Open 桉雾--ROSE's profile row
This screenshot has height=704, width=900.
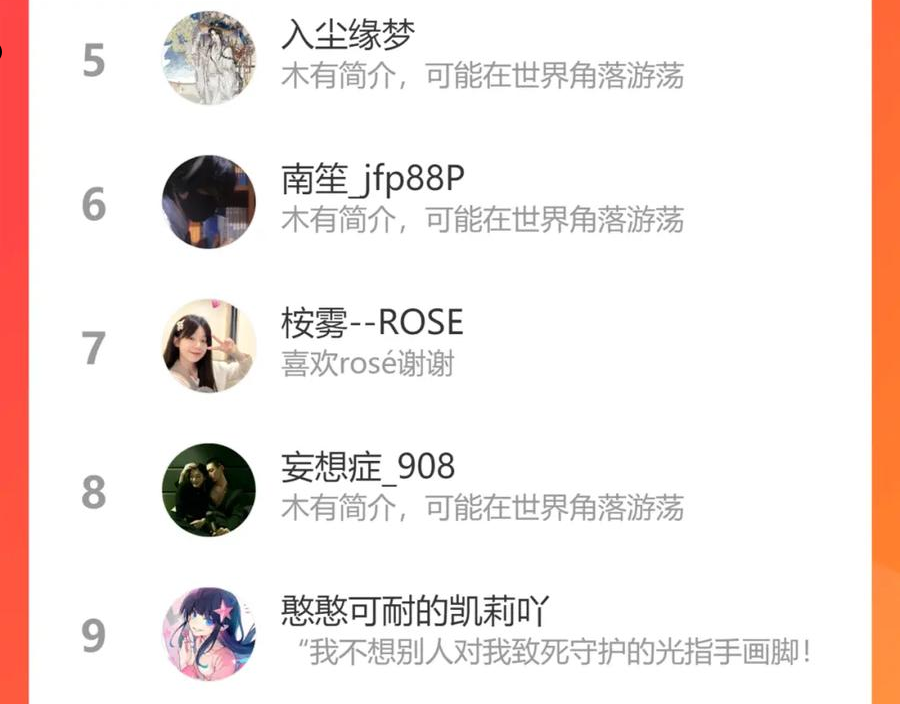[450, 346]
